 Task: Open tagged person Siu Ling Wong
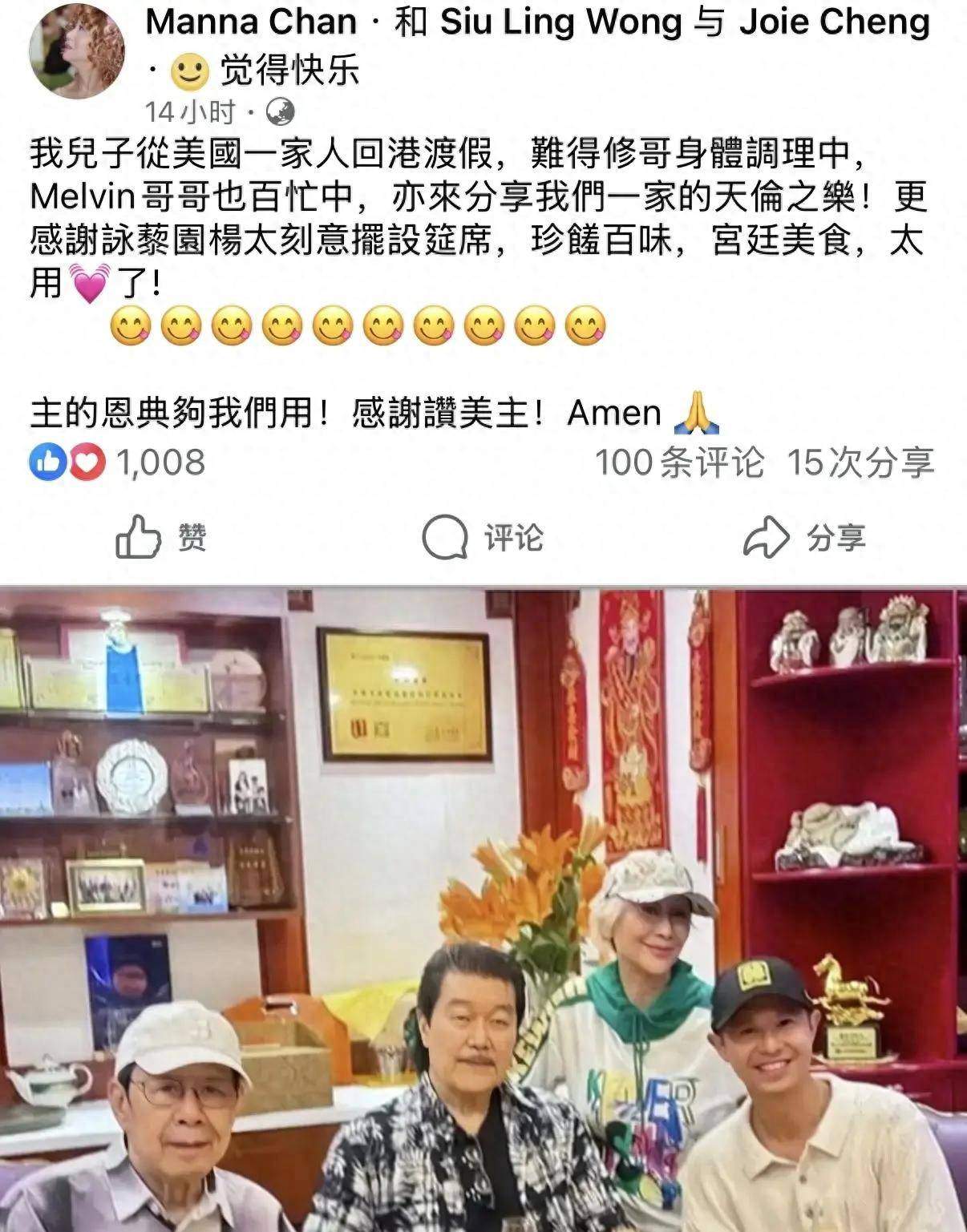(560, 22)
